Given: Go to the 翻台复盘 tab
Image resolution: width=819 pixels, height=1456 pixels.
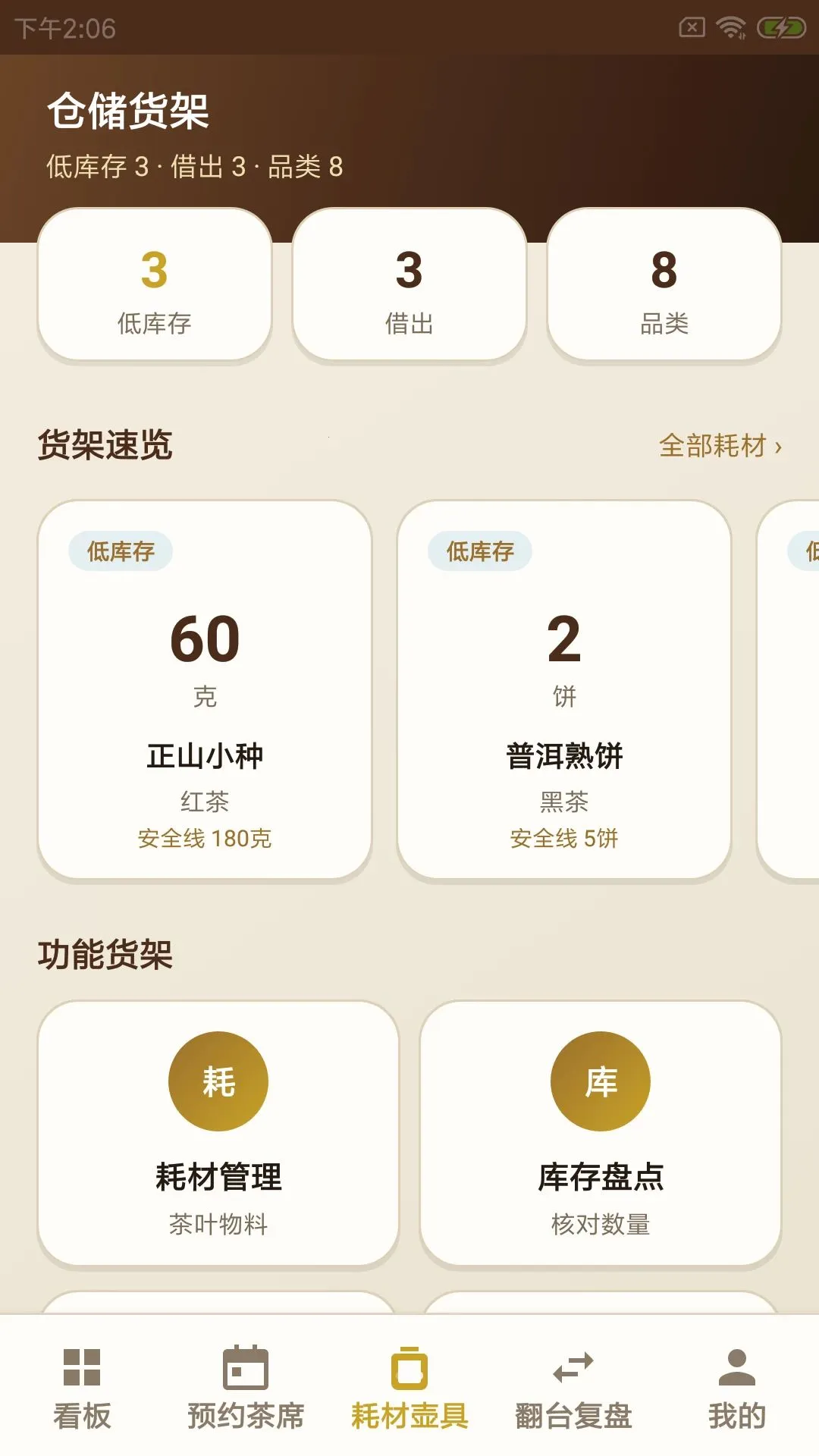Looking at the screenshot, I should (x=573, y=1386).
